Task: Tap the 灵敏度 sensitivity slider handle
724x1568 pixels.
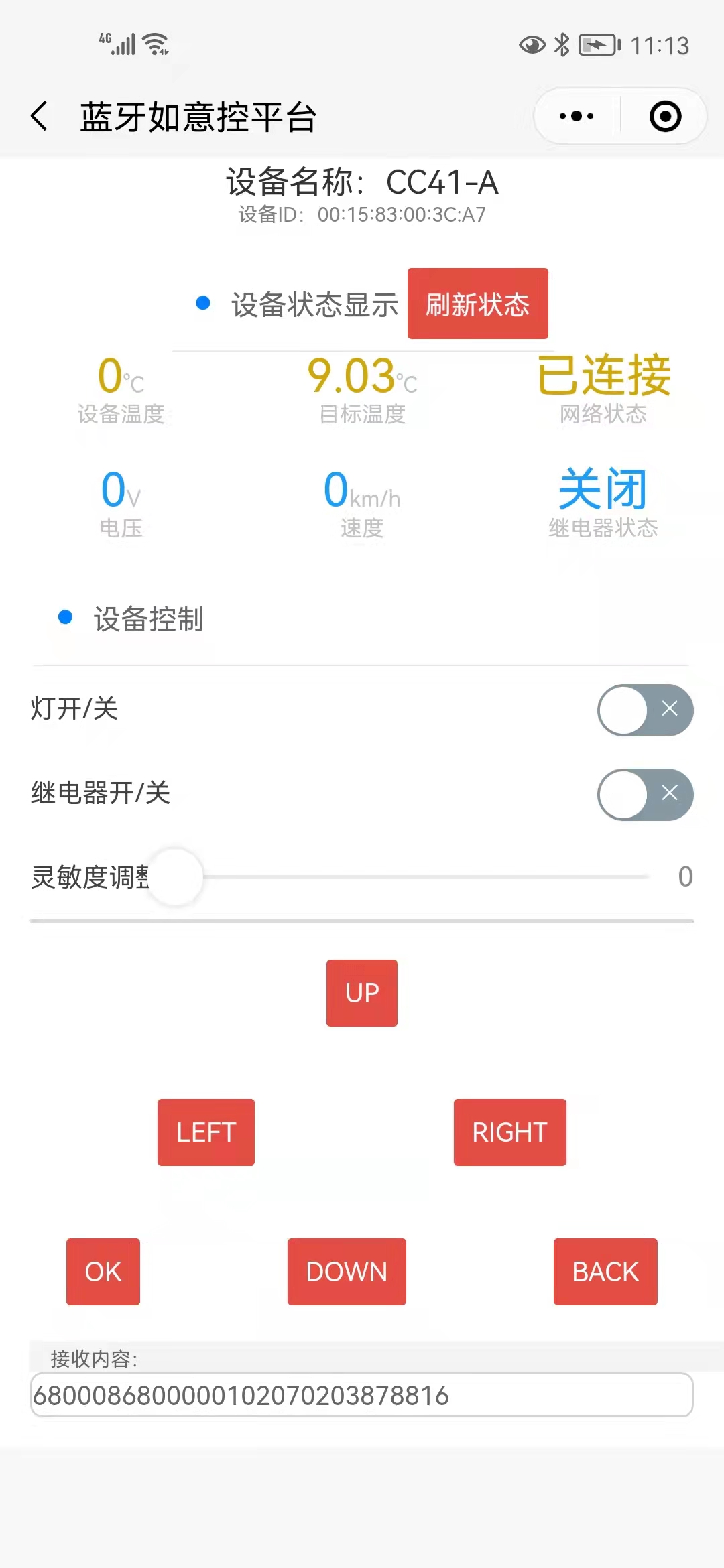Action: (175, 876)
